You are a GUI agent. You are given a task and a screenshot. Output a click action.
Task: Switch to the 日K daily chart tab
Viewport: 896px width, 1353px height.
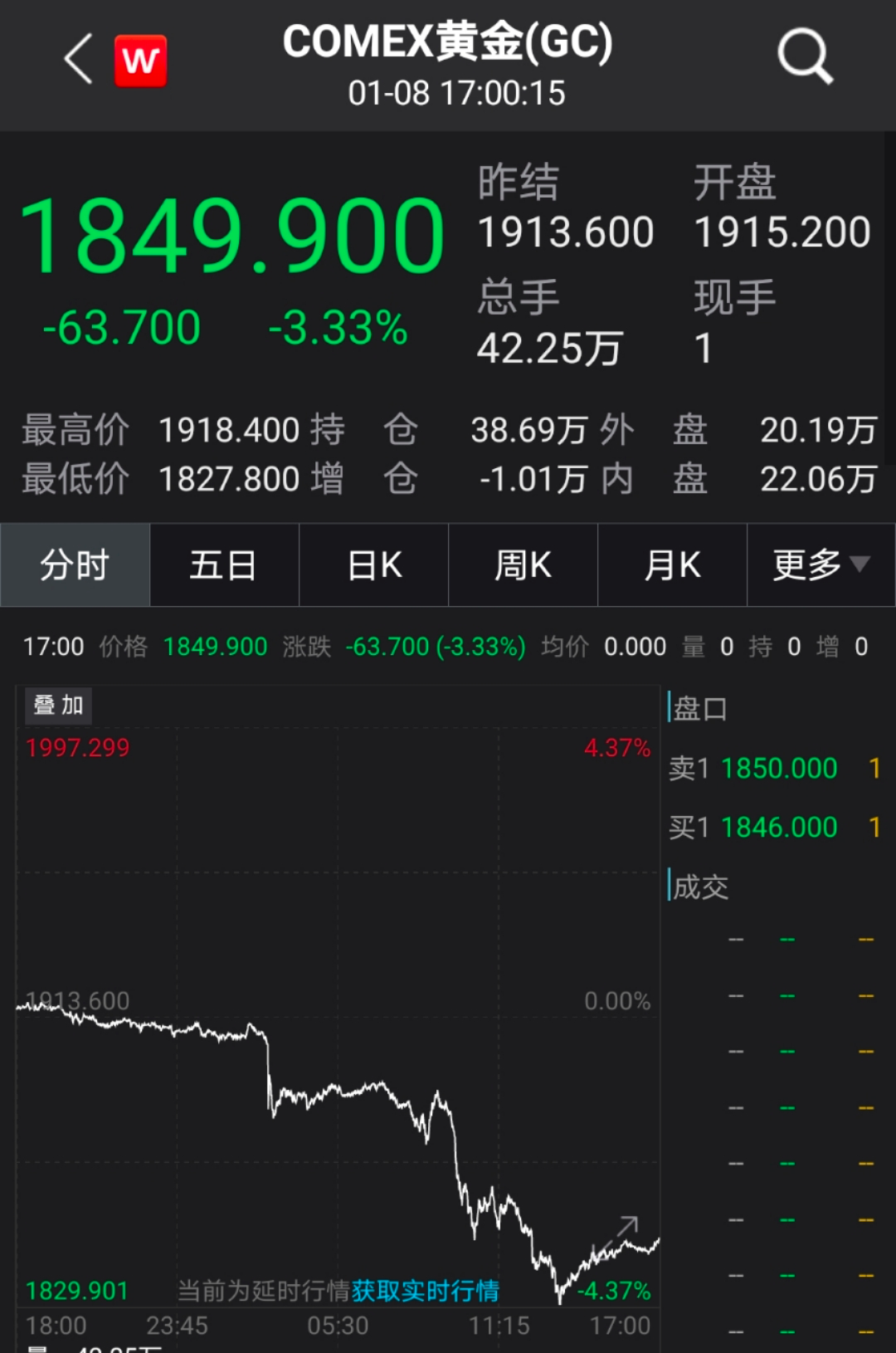coord(373,565)
